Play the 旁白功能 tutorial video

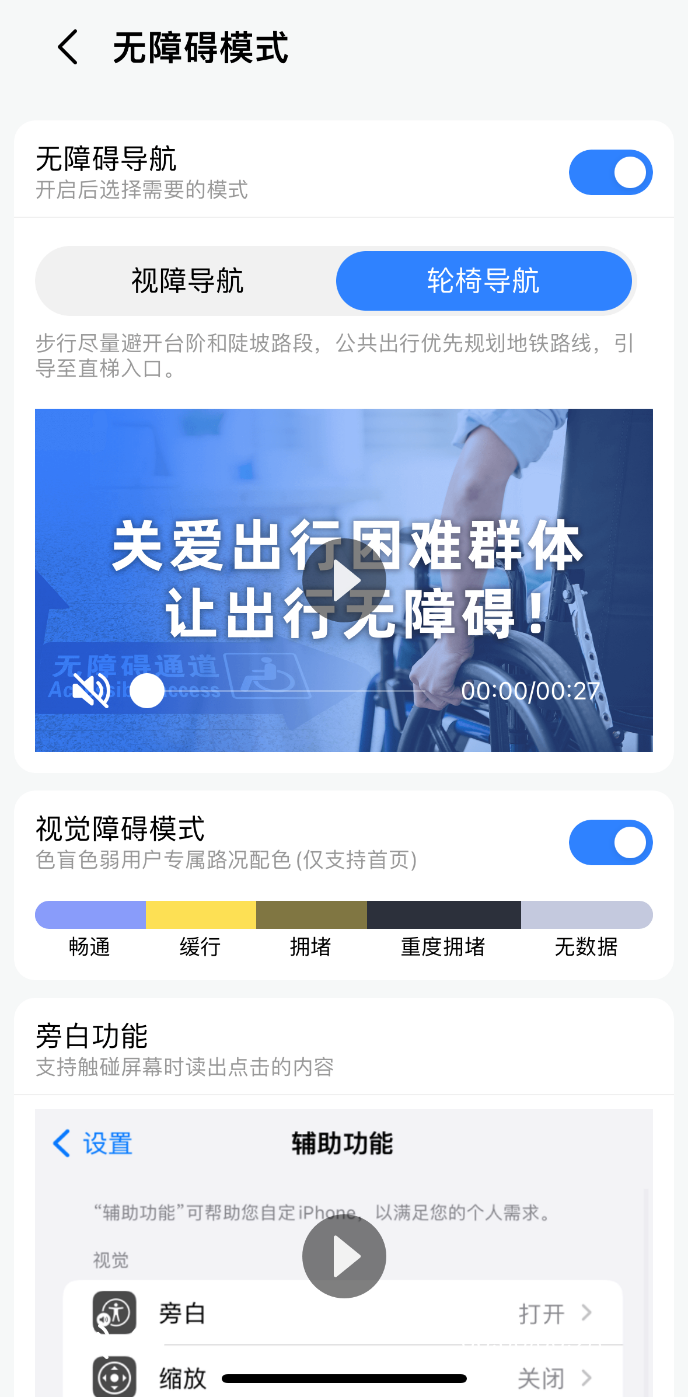(x=344, y=1257)
